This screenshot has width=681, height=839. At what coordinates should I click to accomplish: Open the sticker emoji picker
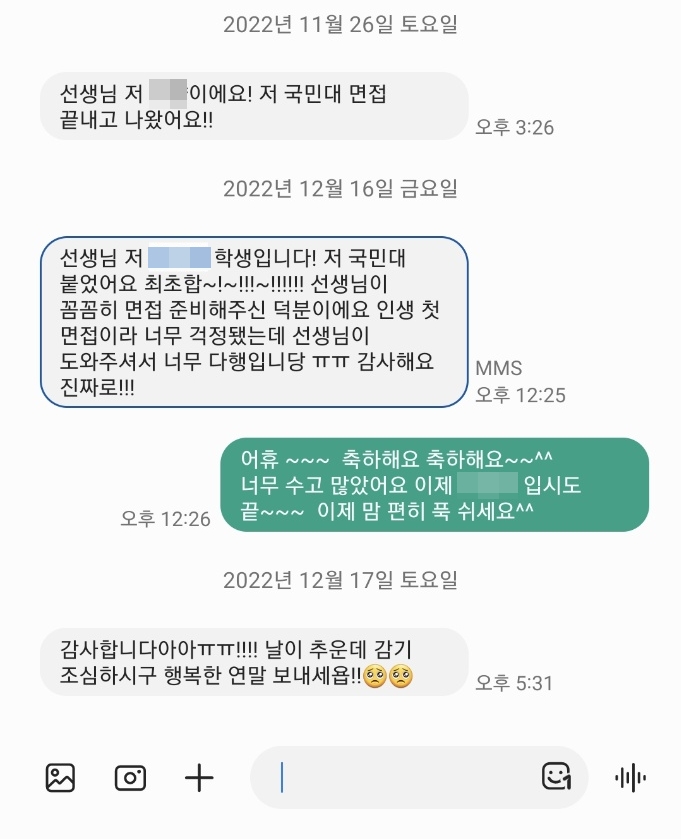click(x=555, y=777)
